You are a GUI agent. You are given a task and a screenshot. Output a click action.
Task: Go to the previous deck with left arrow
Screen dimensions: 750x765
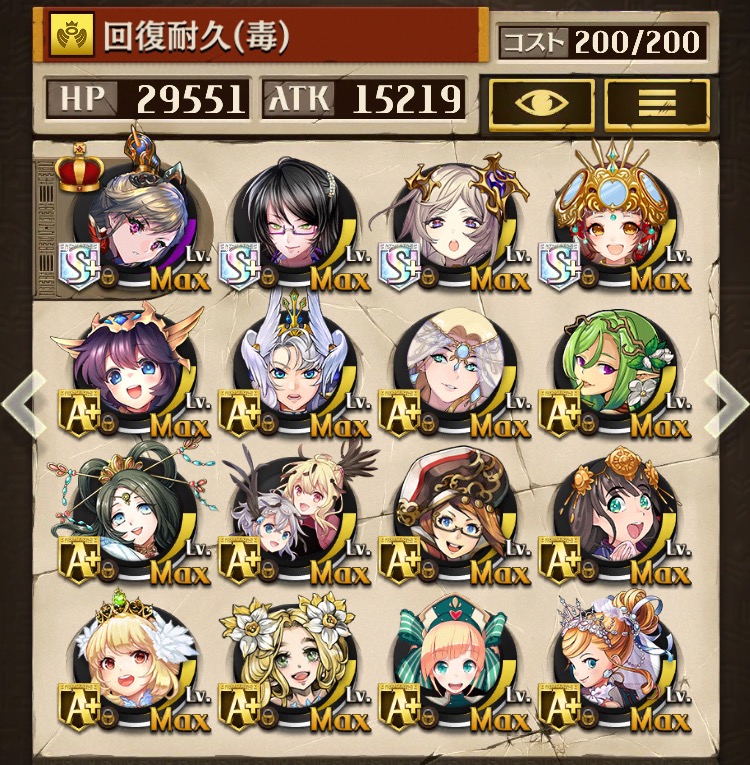click(22, 403)
